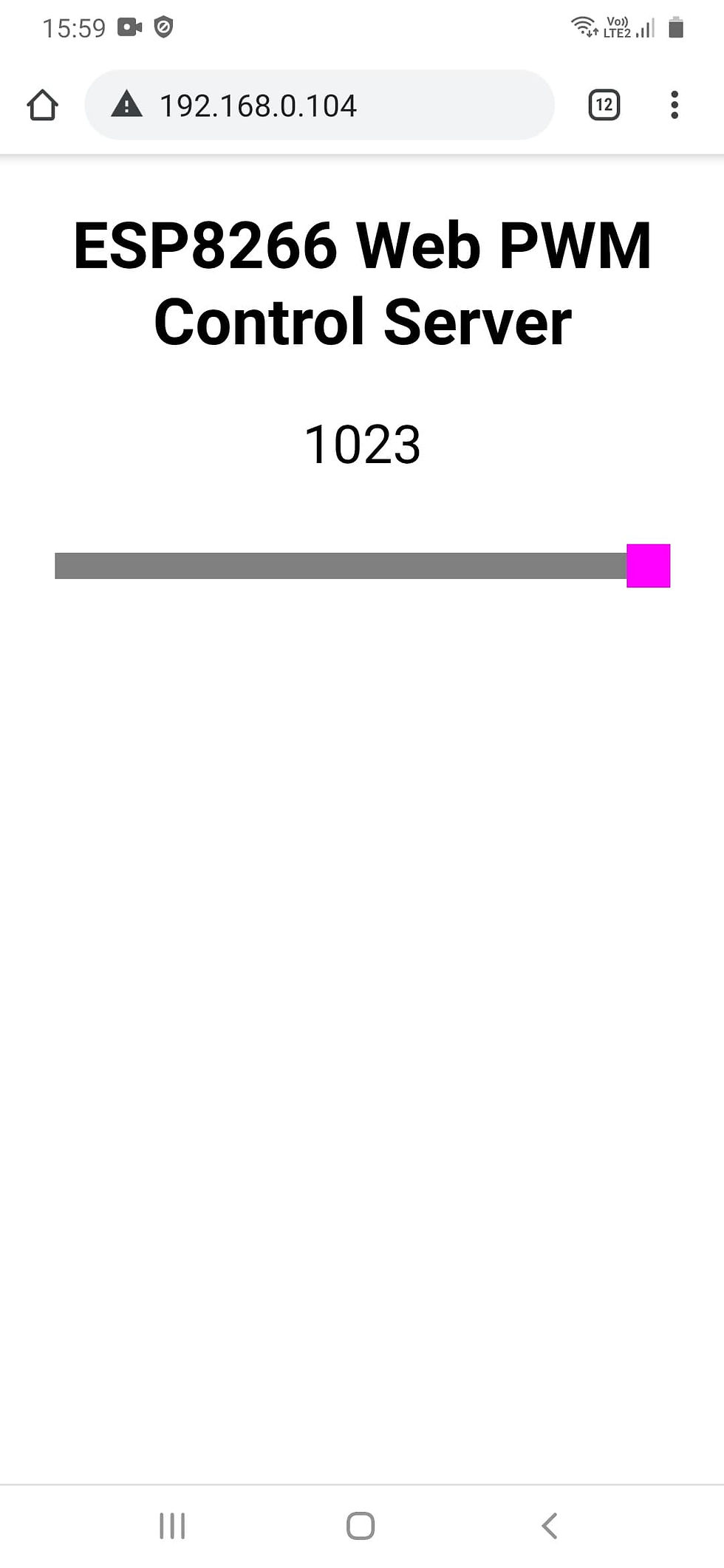Tap the gray PWM slider track
This screenshot has height=1568, width=724.
pyautogui.click(x=341, y=566)
